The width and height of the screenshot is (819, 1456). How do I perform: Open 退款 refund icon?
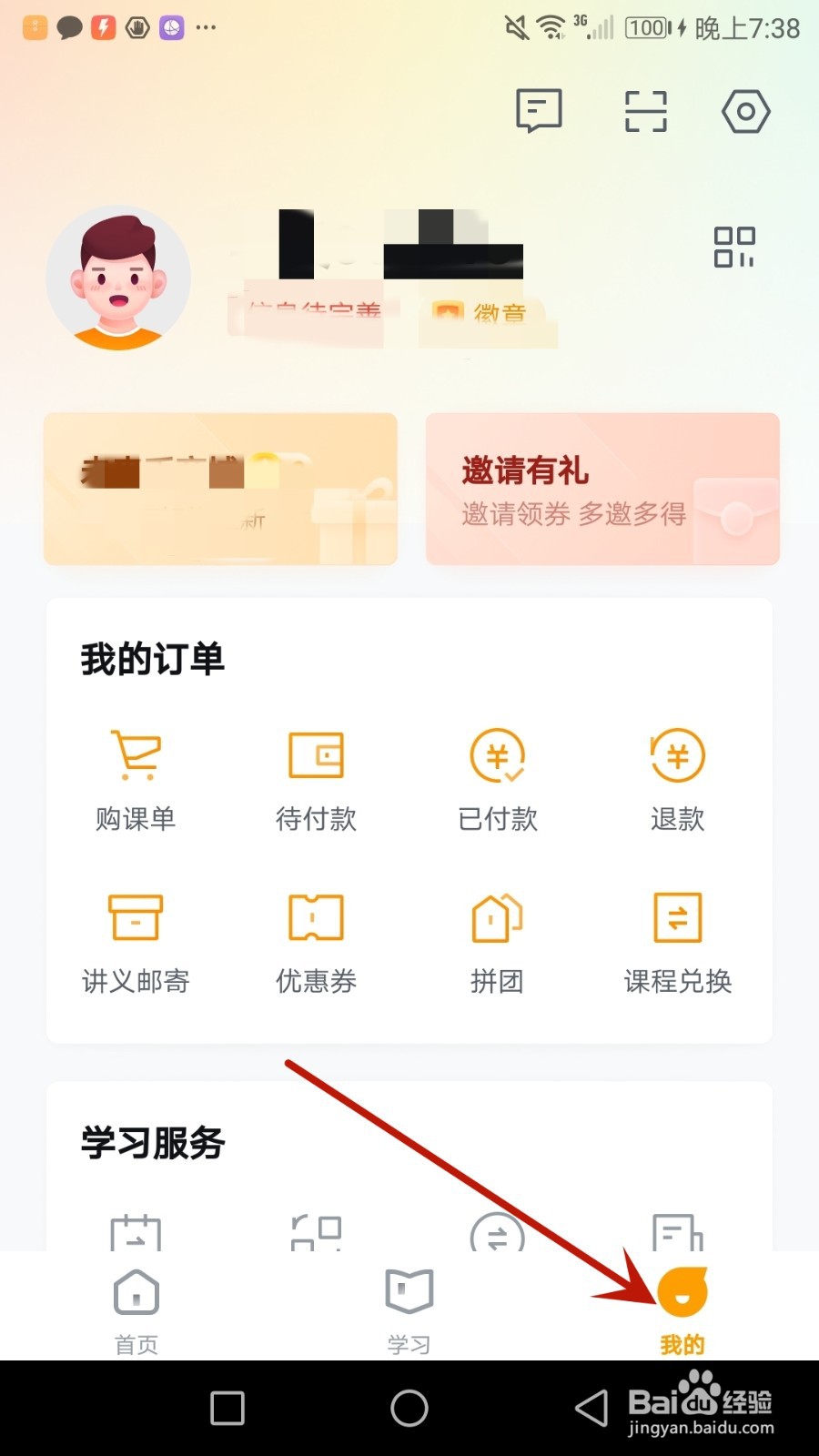pyautogui.click(x=677, y=778)
